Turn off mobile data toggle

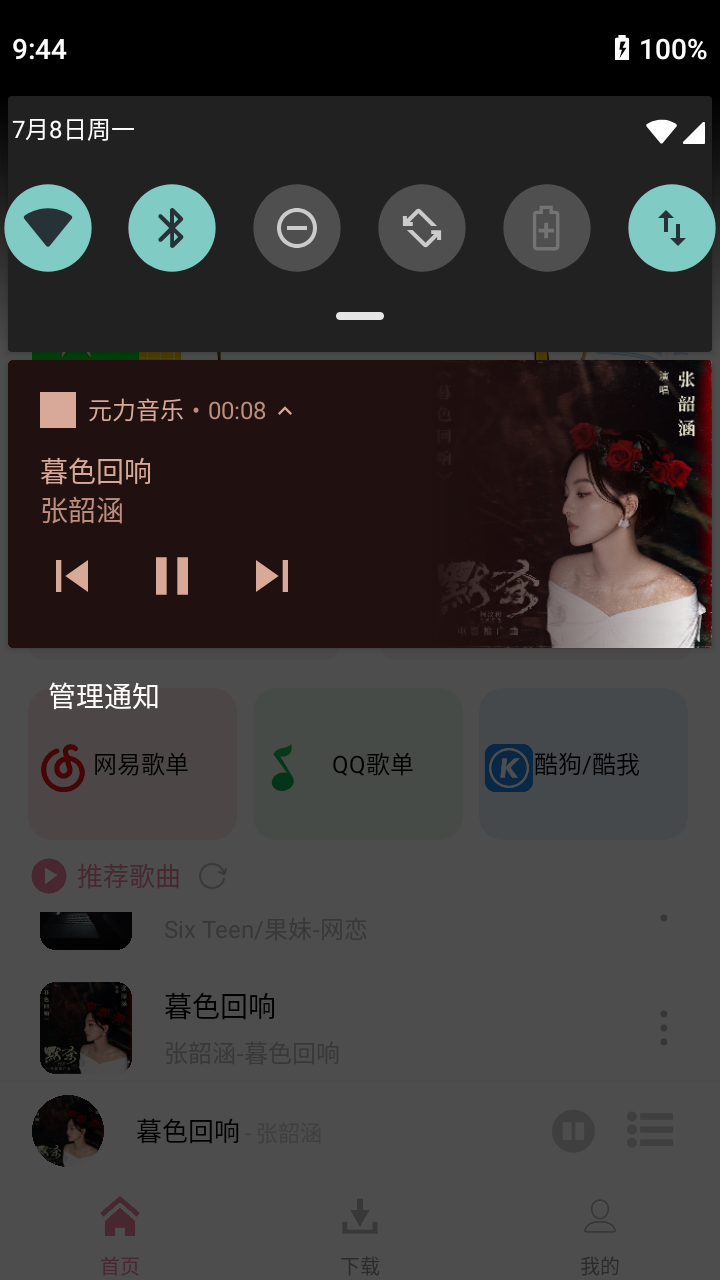pos(671,228)
